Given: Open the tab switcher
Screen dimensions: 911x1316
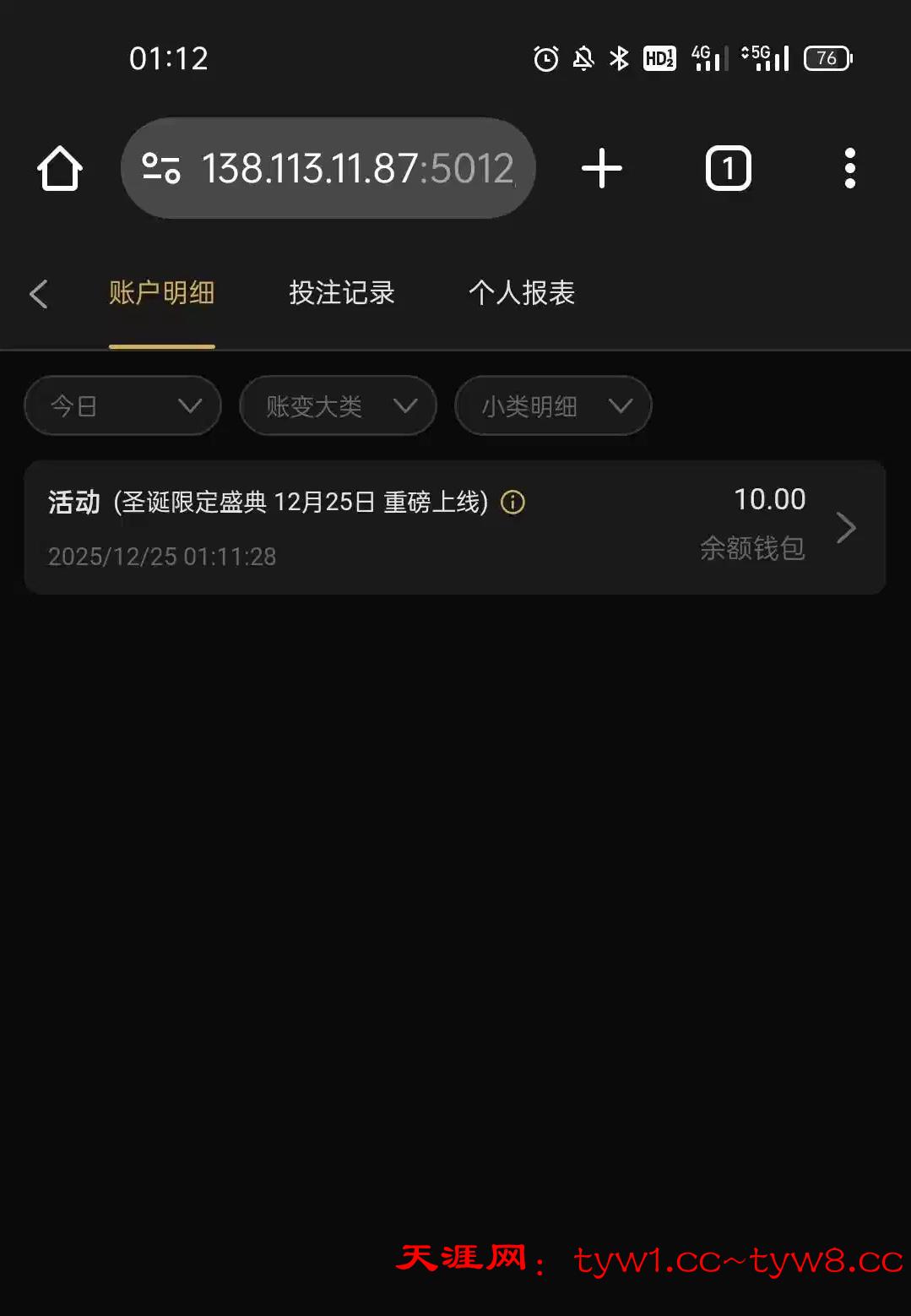Looking at the screenshot, I should point(728,168).
